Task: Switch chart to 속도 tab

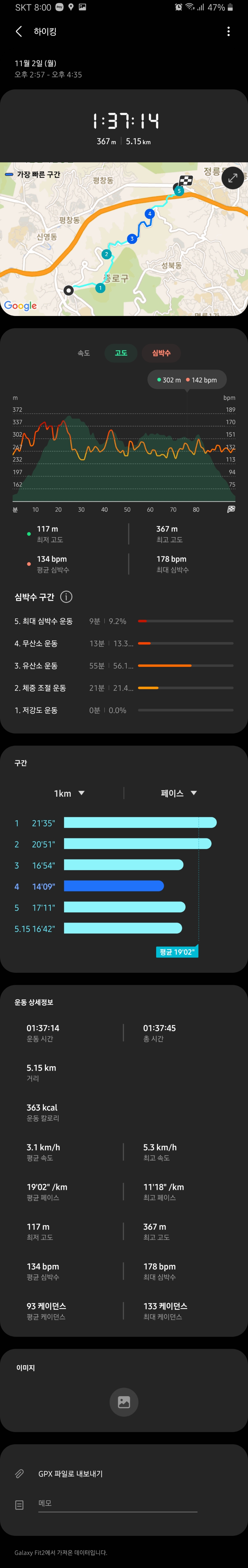Action: point(84,353)
